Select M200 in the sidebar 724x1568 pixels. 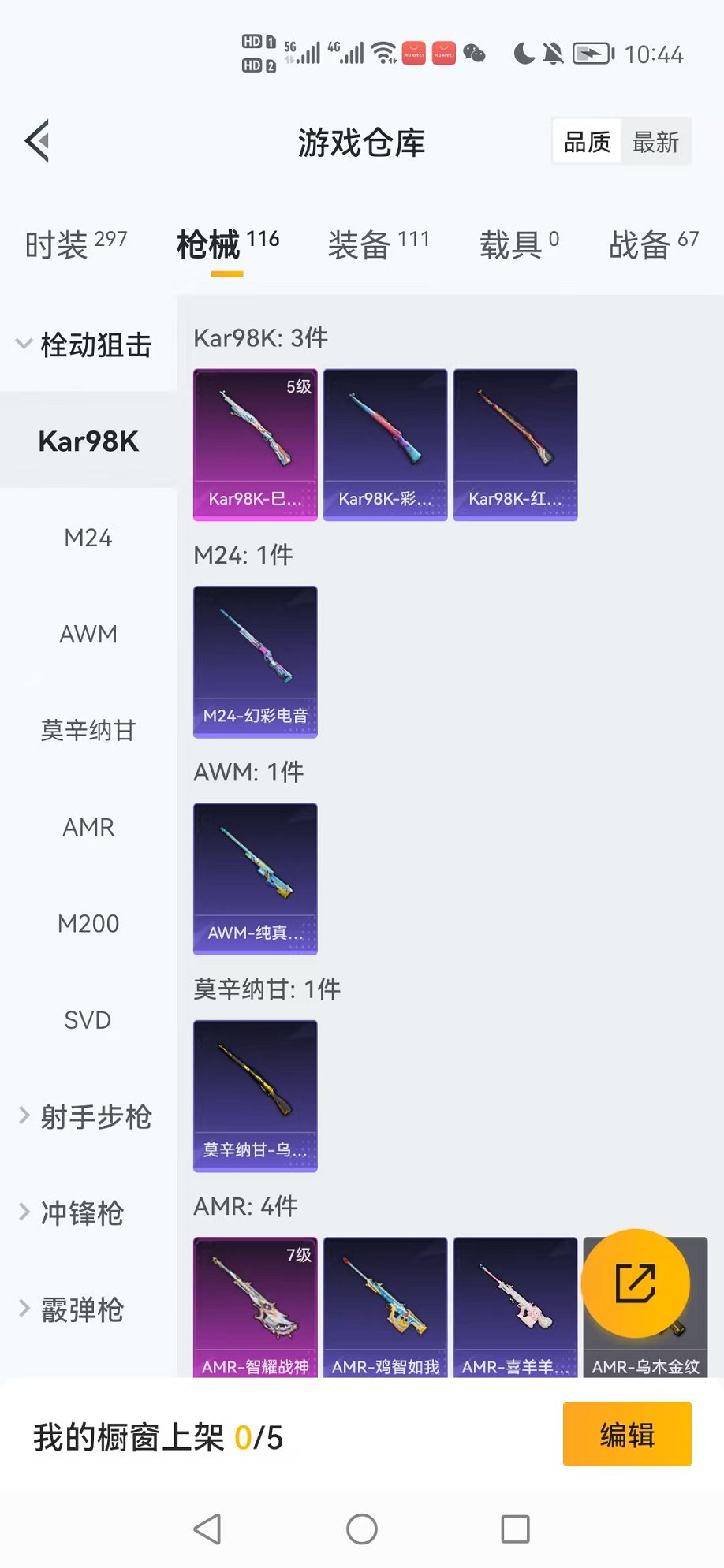tap(88, 923)
